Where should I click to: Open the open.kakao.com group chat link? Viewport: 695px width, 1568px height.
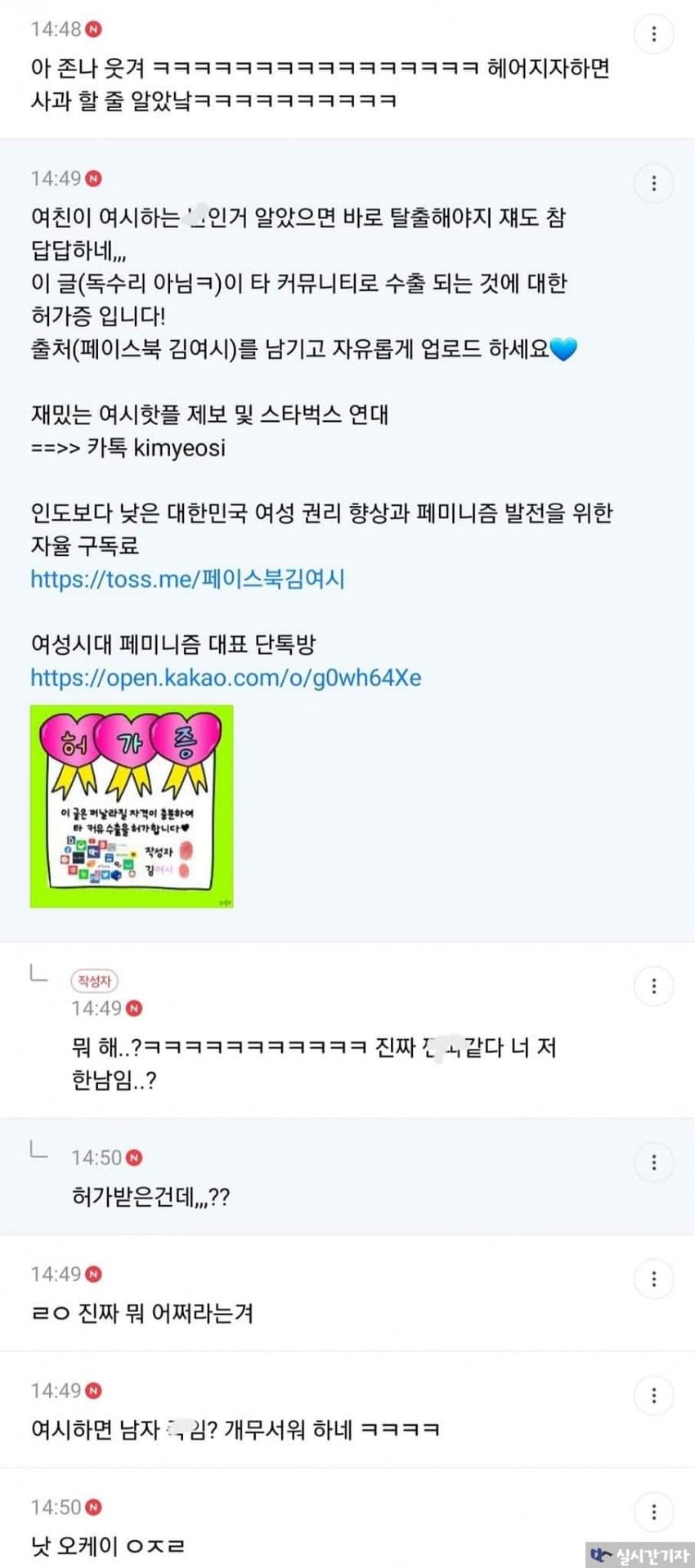click(x=226, y=678)
